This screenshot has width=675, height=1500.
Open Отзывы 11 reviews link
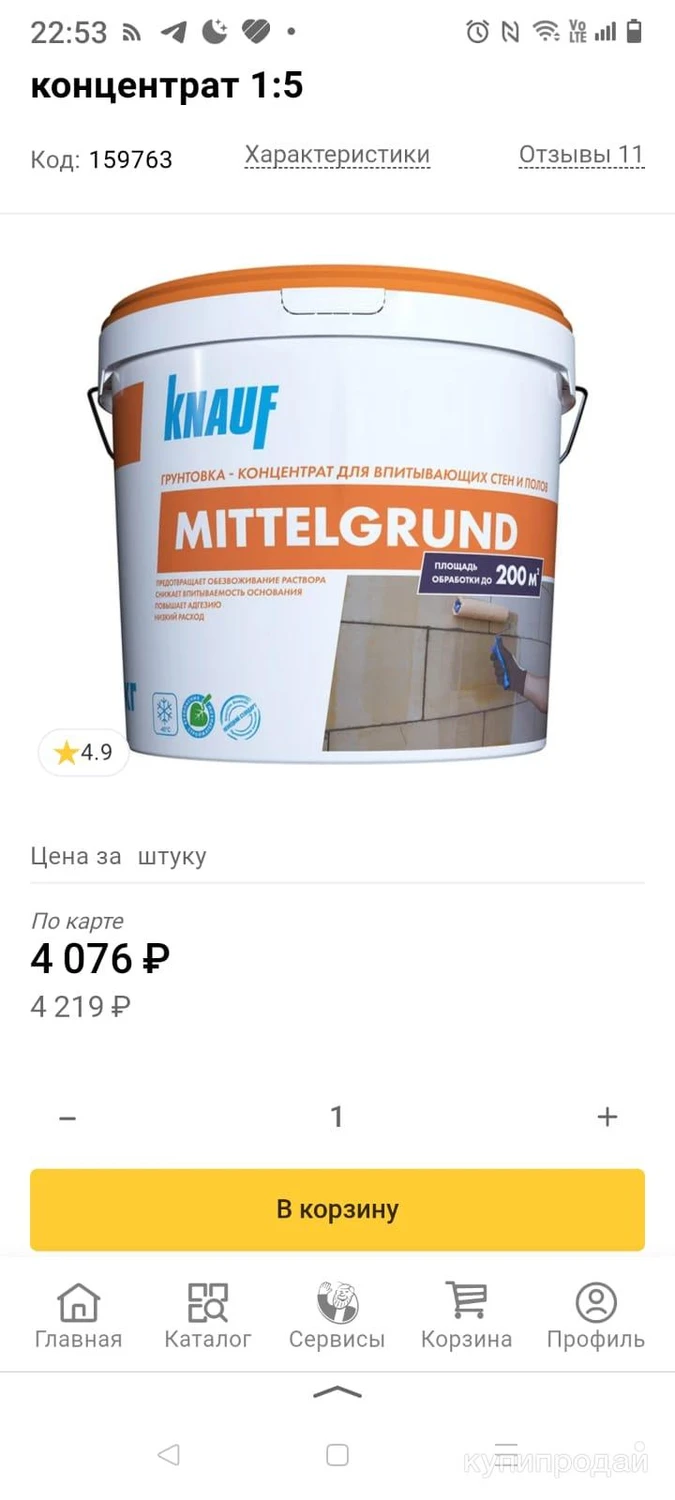(x=581, y=155)
